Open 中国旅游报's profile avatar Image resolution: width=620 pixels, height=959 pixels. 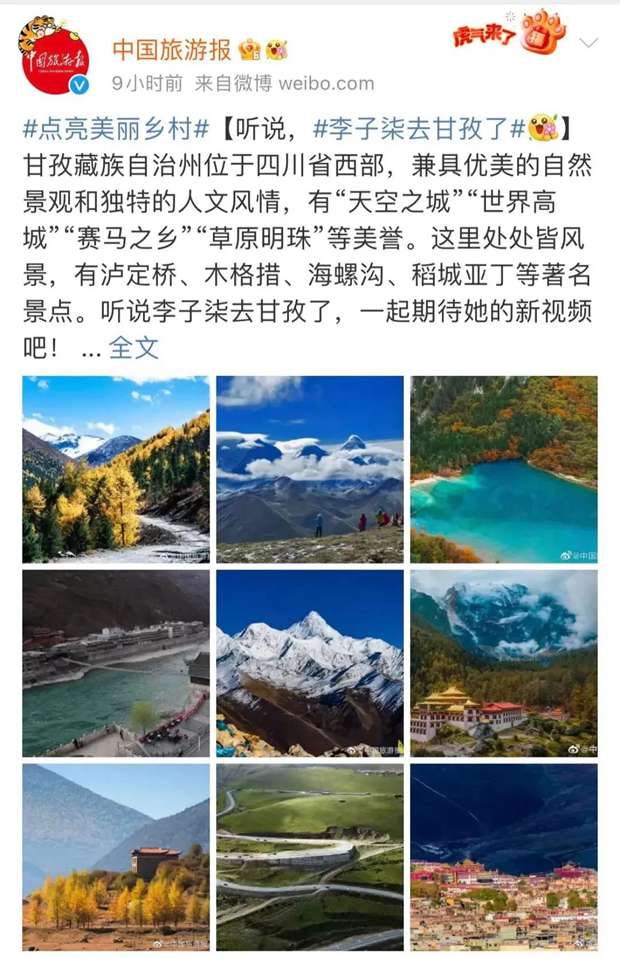pyautogui.click(x=54, y=57)
